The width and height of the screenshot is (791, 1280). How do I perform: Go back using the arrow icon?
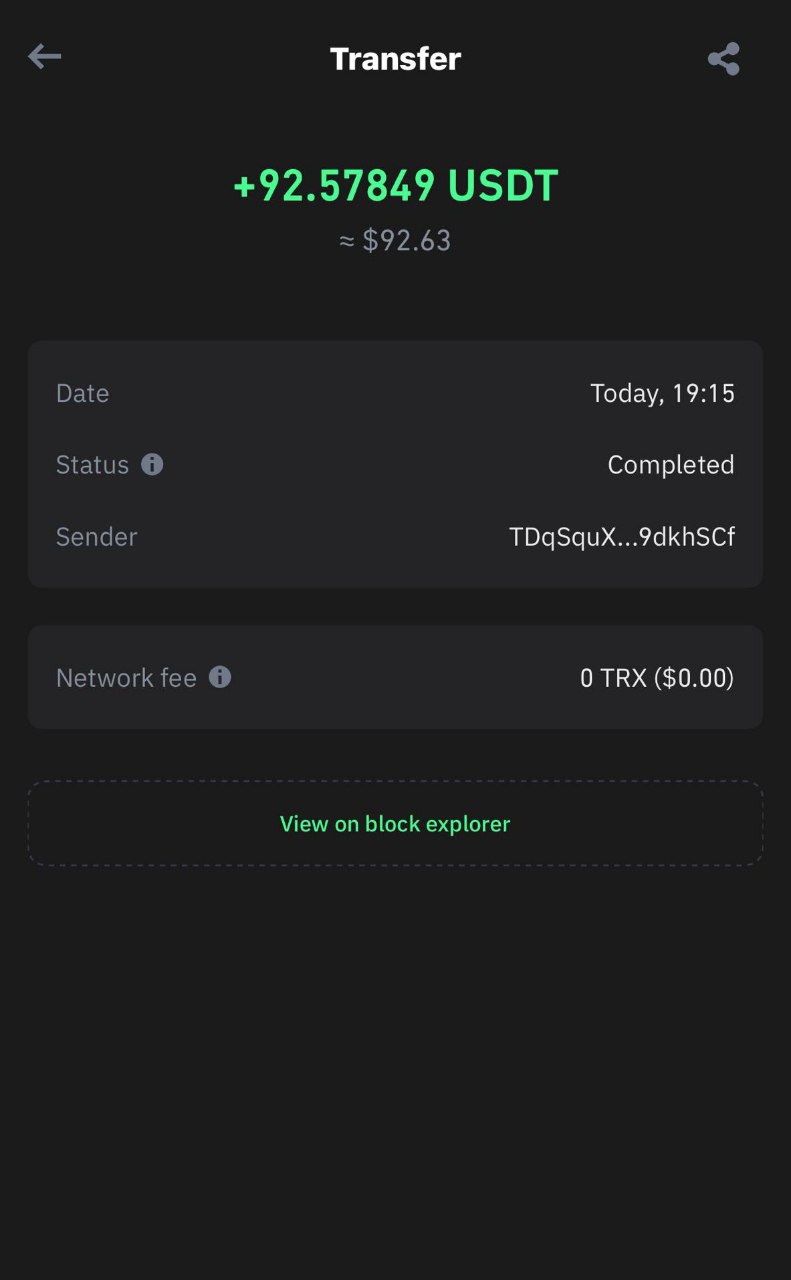point(45,57)
